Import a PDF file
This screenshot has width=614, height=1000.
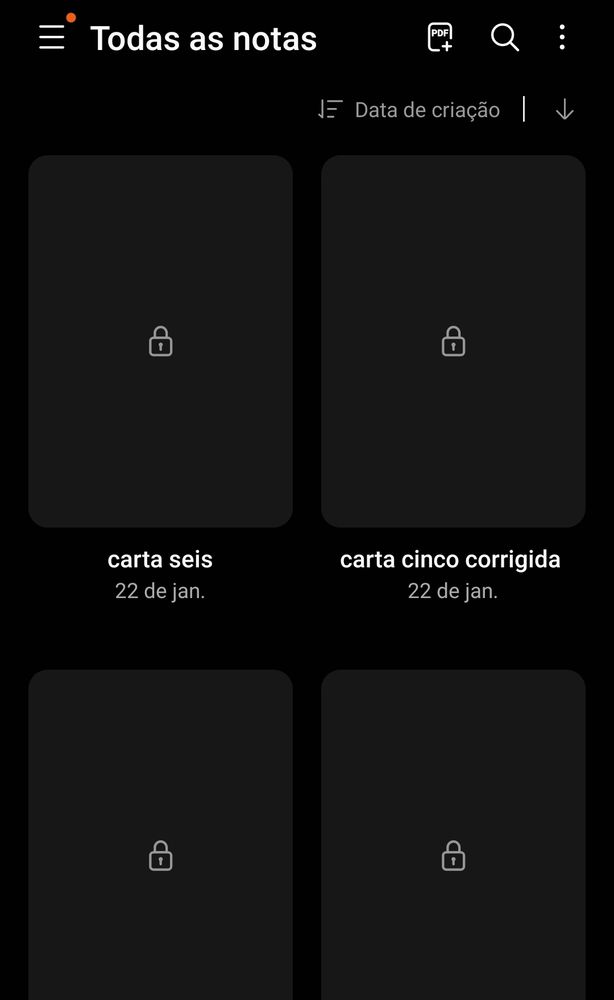click(440, 38)
